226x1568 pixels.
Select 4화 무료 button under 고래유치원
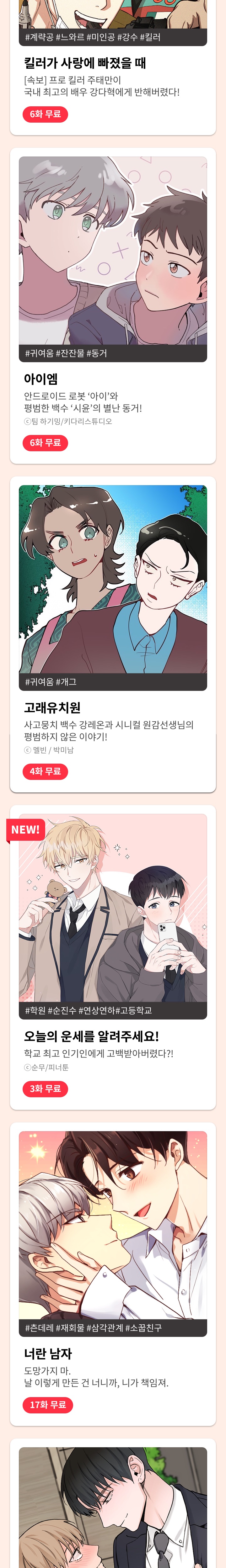click(46, 771)
